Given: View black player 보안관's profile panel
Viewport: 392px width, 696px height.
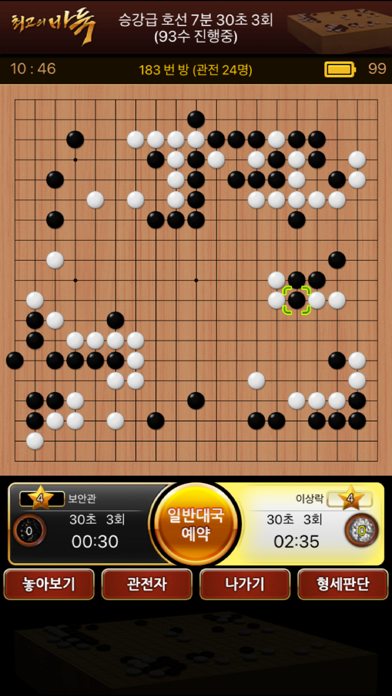Looking at the screenshot, I should (x=82, y=524).
